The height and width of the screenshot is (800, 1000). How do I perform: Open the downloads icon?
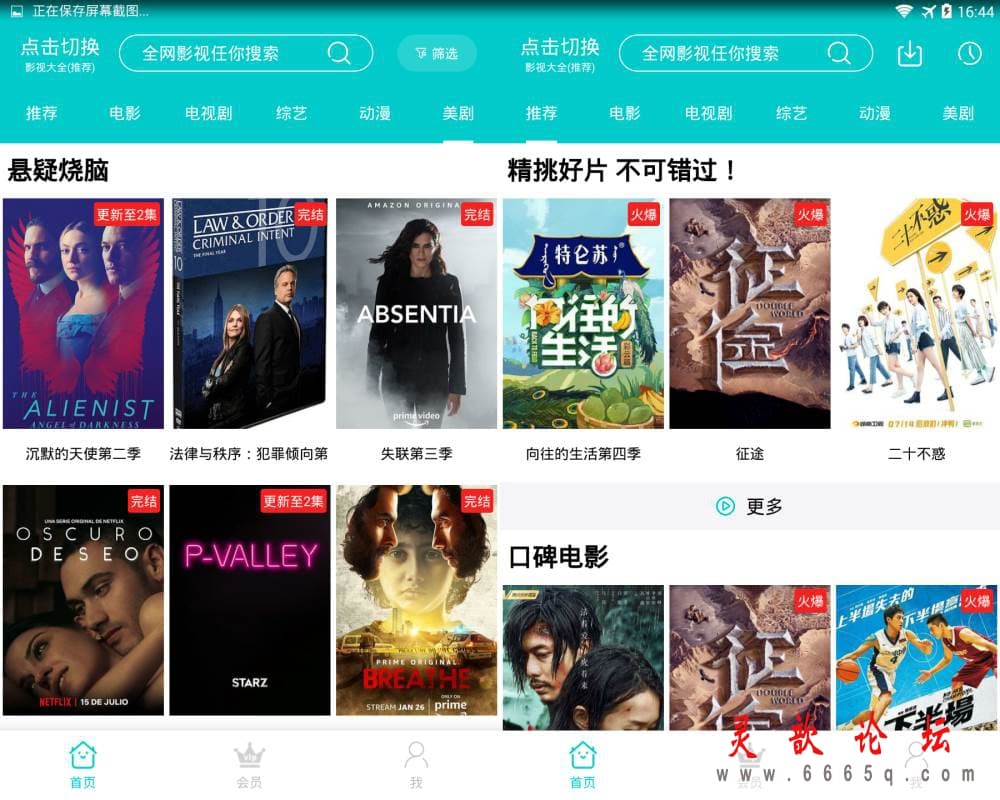tap(909, 53)
